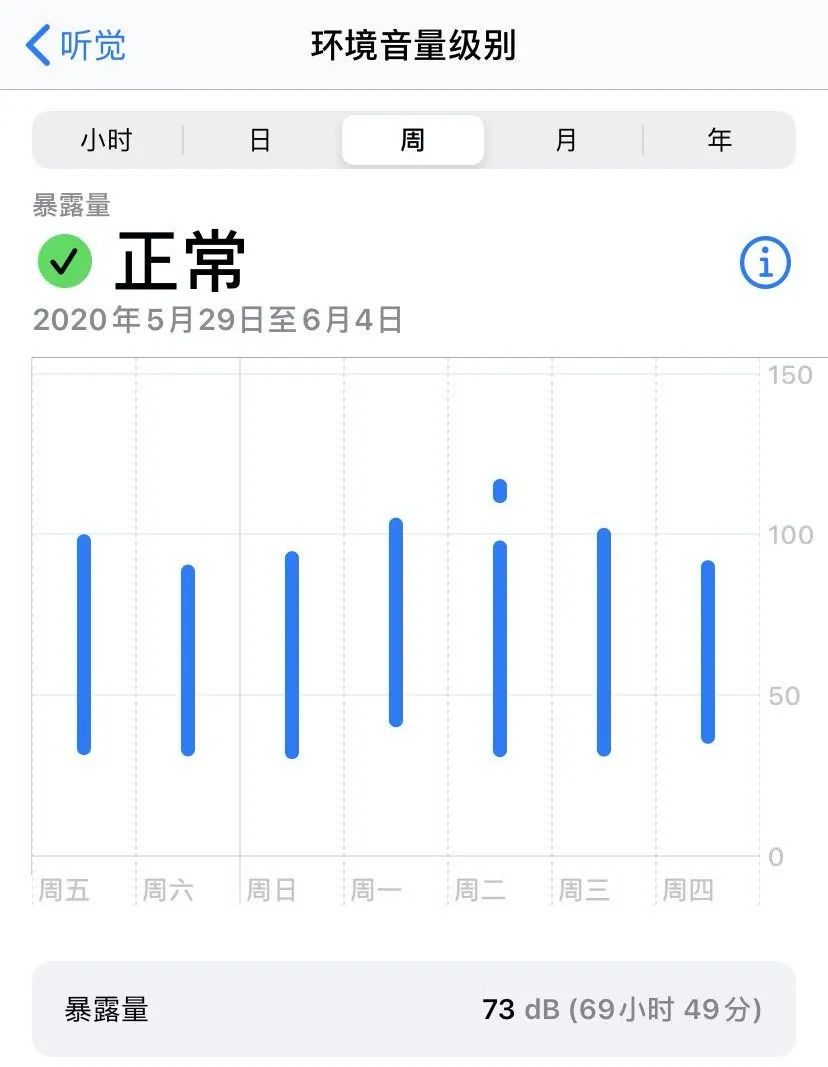Select the 周 segment
Viewport: 828px width, 1067px height.
coord(413,140)
